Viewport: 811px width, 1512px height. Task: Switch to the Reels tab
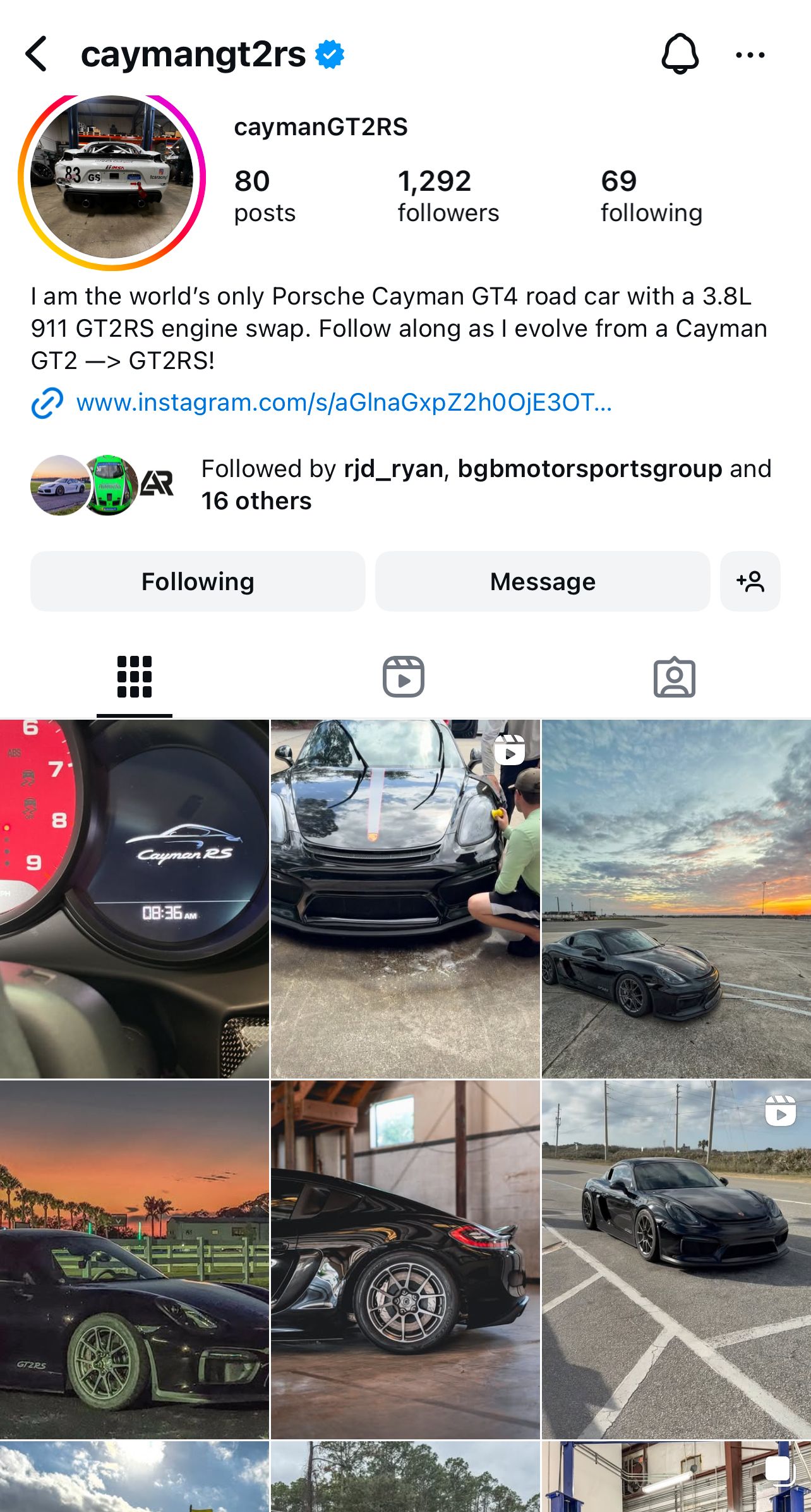point(404,677)
